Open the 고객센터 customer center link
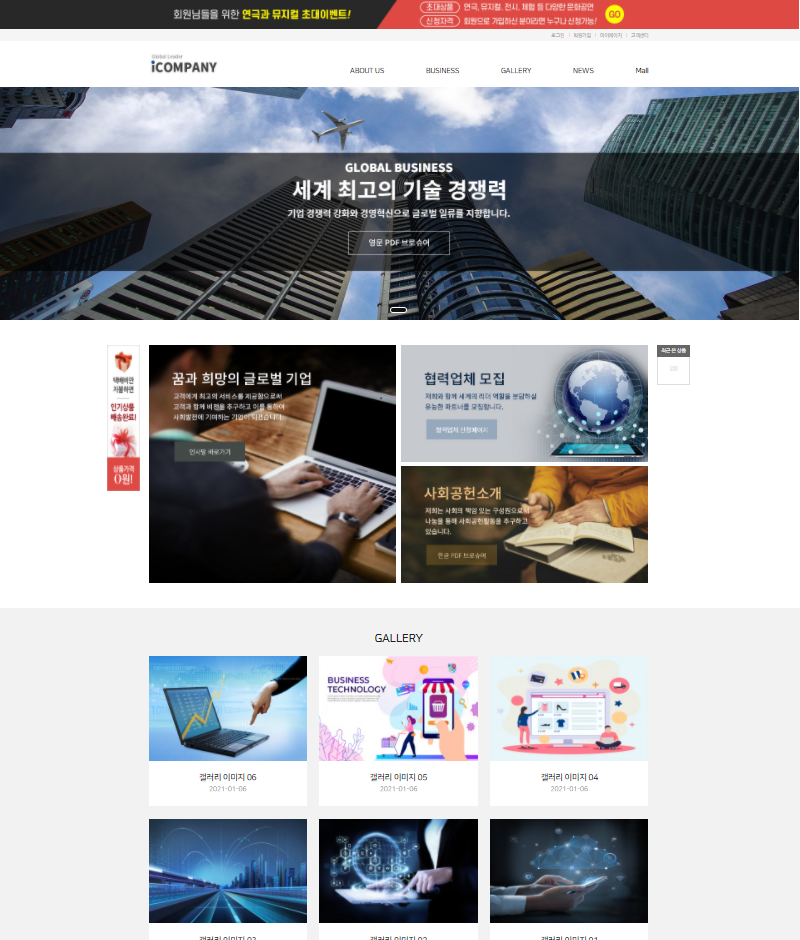 point(639,35)
